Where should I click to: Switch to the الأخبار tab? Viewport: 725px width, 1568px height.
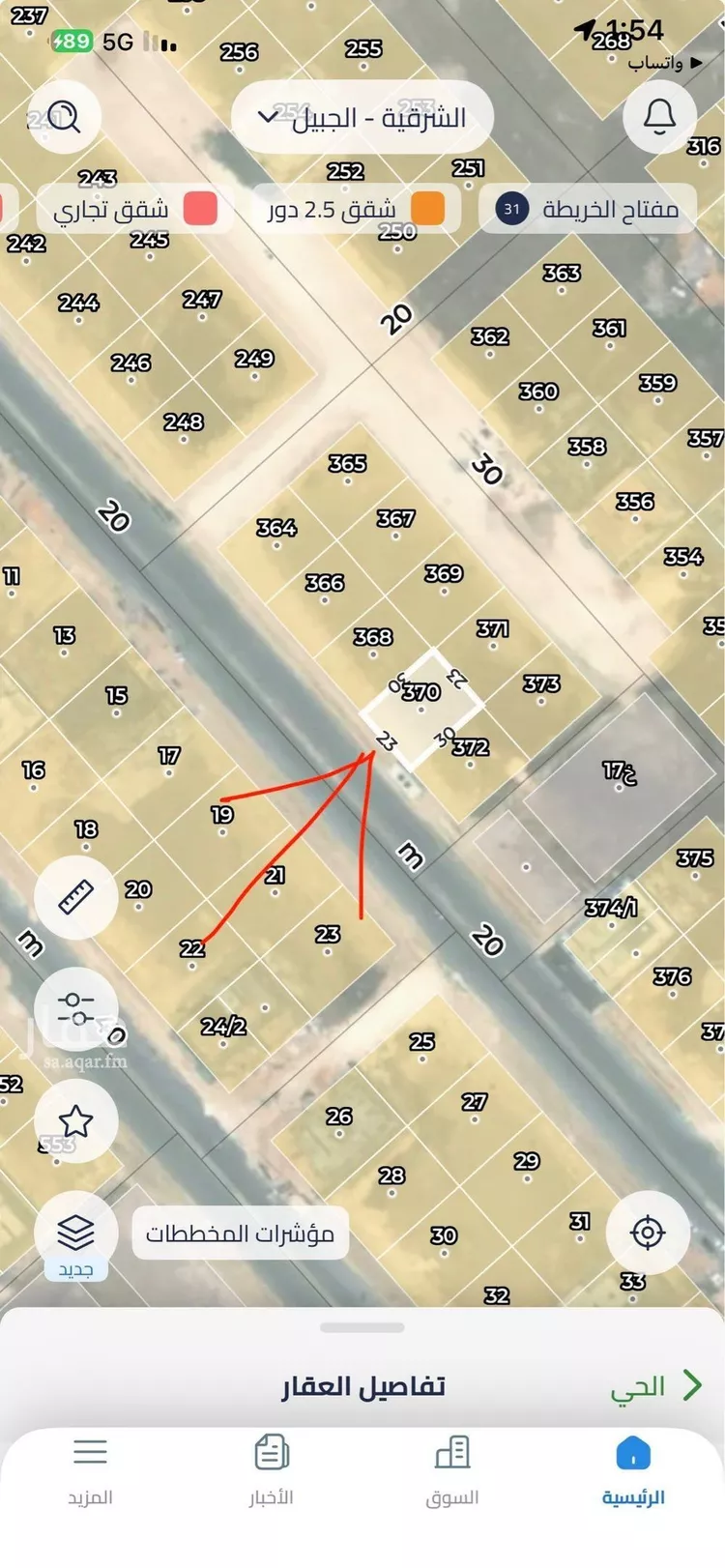click(x=272, y=1471)
